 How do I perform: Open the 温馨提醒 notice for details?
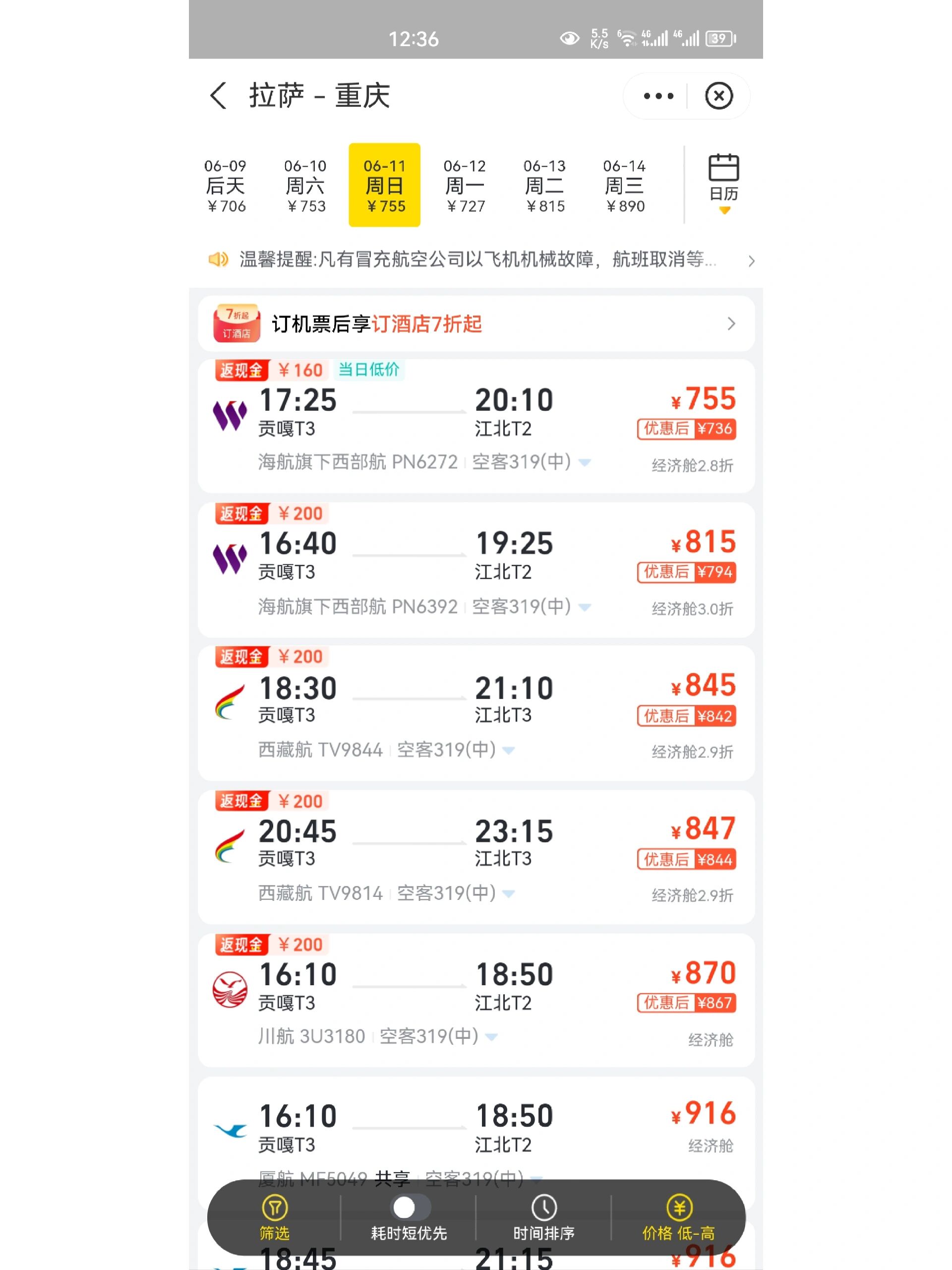[476, 260]
